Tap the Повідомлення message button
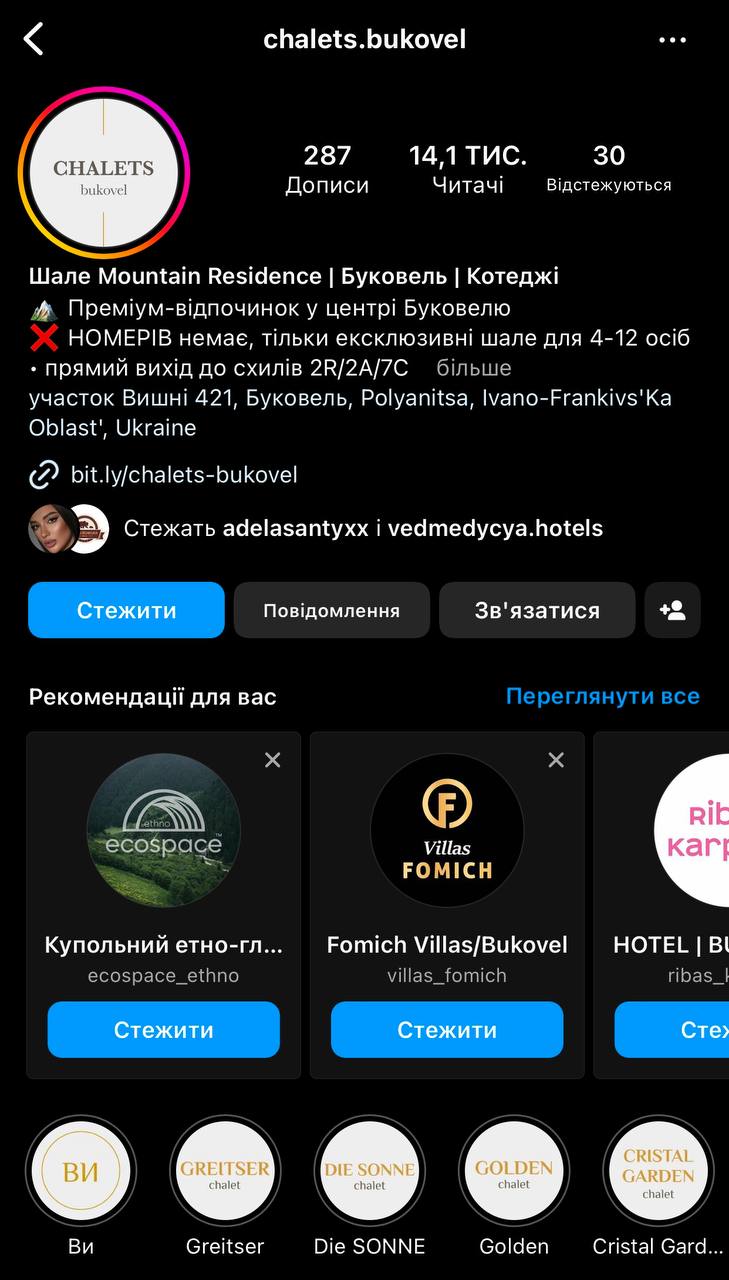Viewport: 729px width, 1280px height. [x=331, y=610]
